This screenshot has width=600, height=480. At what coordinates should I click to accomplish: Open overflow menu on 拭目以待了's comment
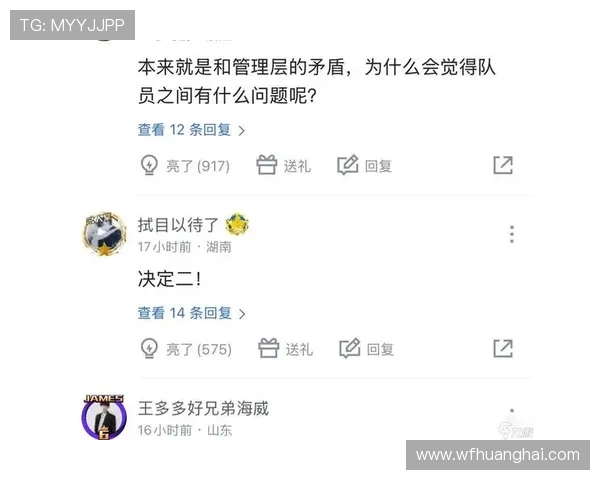(x=511, y=234)
